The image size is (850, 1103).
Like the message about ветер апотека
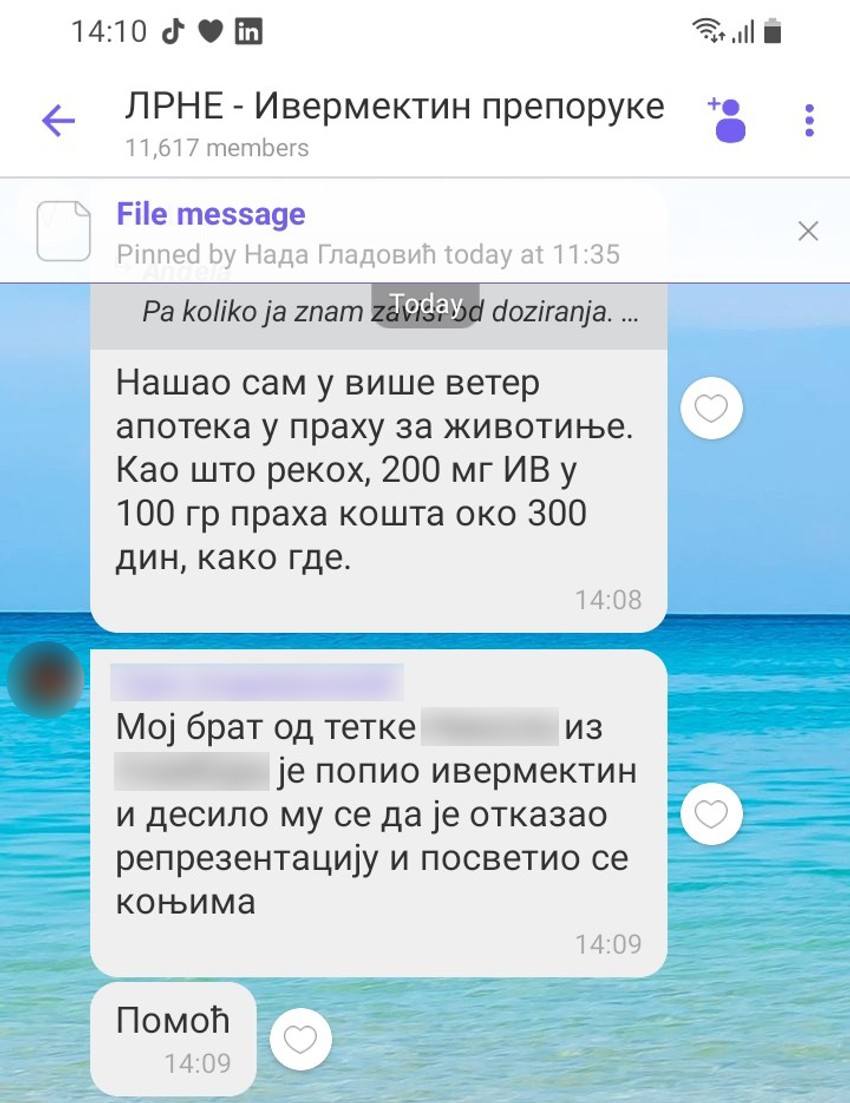click(x=711, y=408)
